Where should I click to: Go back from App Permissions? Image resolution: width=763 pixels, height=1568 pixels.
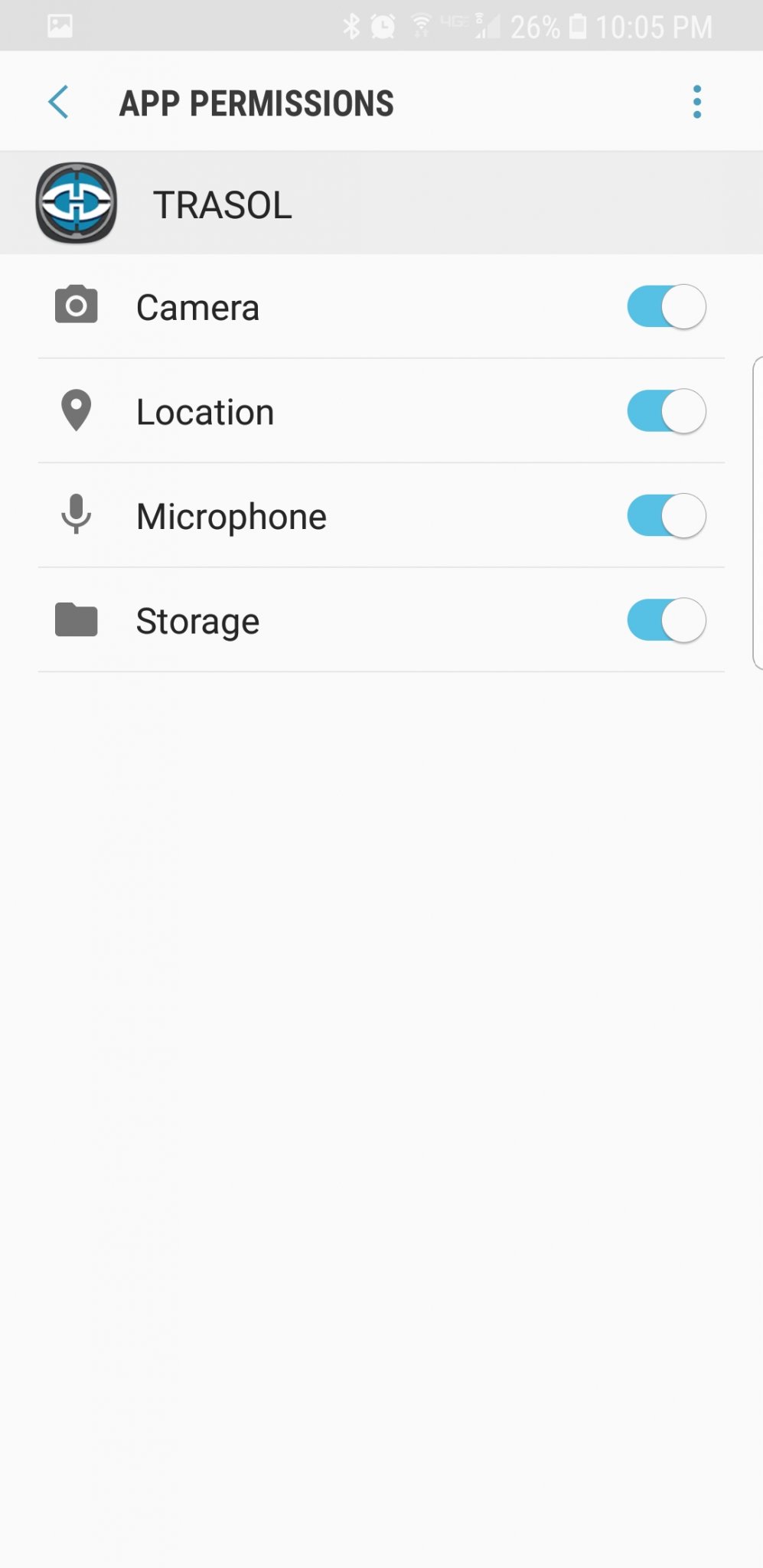[58, 102]
